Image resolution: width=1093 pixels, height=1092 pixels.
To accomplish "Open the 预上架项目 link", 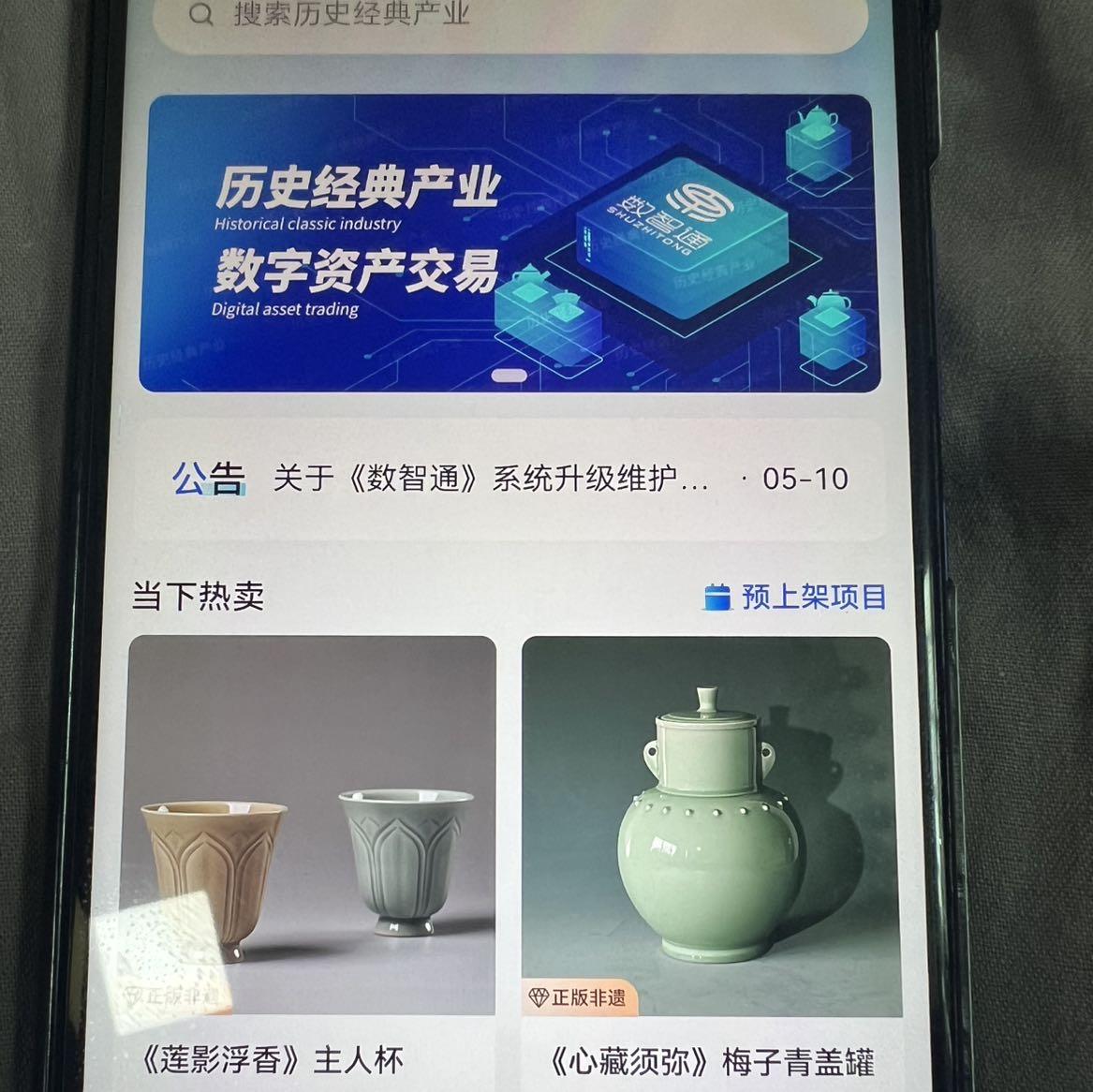I will [x=794, y=597].
